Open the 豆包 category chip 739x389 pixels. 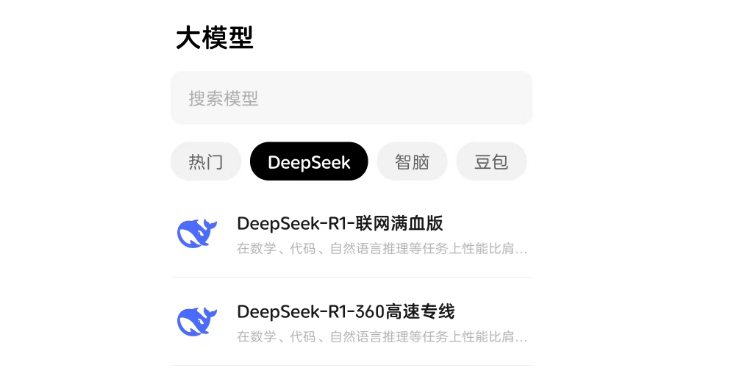[x=491, y=162]
